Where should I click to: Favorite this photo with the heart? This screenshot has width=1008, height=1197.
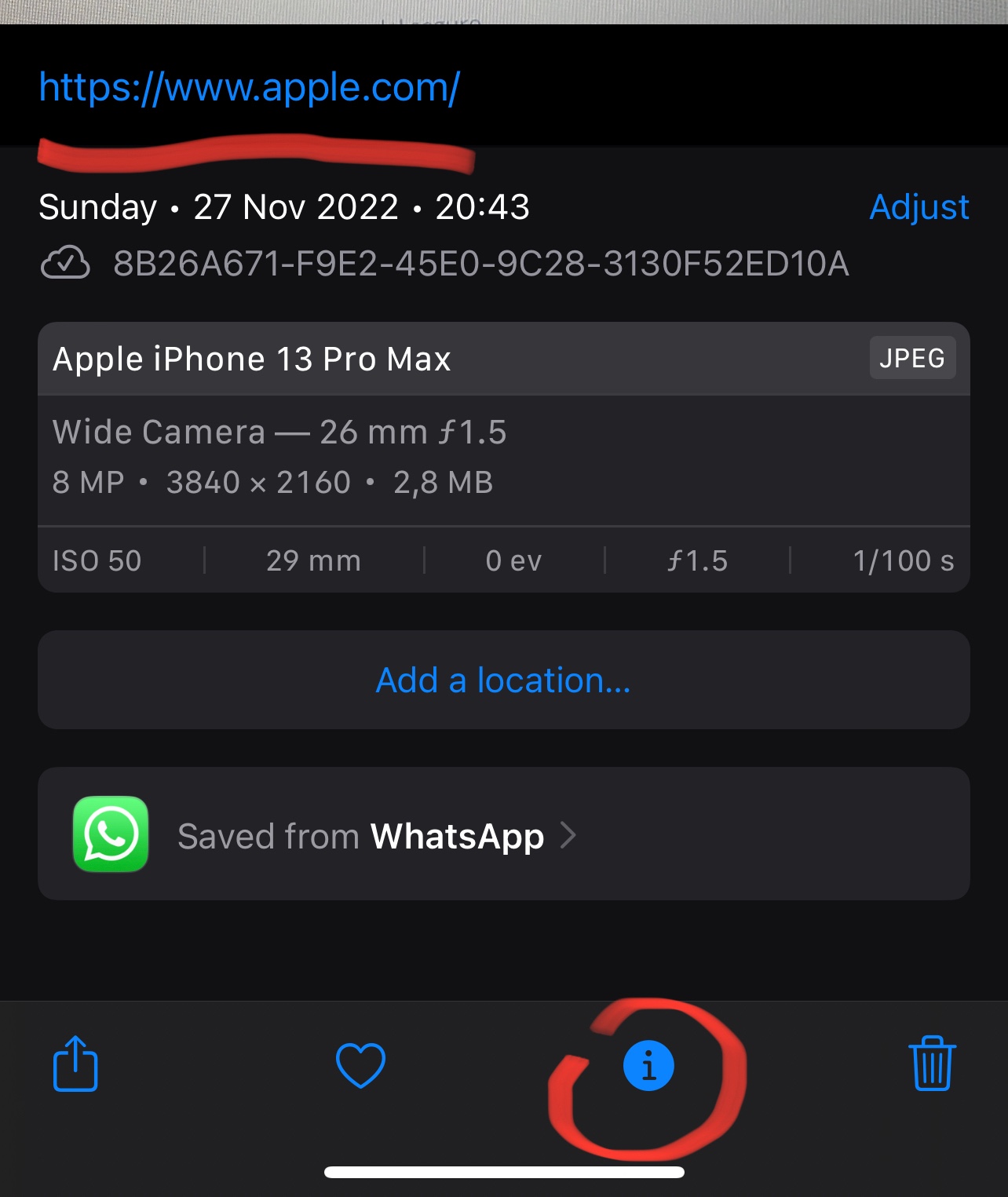(360, 1065)
